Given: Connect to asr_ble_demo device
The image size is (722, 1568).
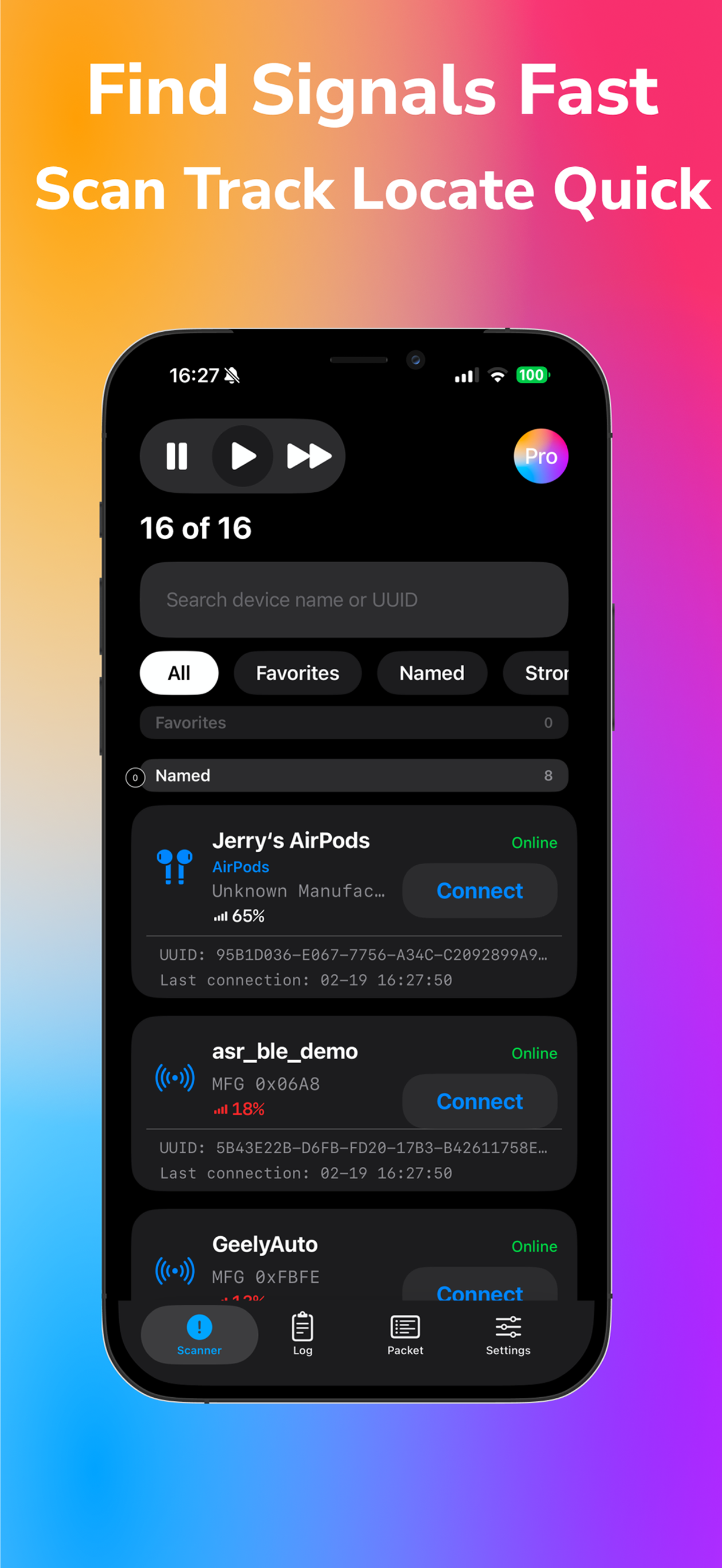Looking at the screenshot, I should point(479,1101).
